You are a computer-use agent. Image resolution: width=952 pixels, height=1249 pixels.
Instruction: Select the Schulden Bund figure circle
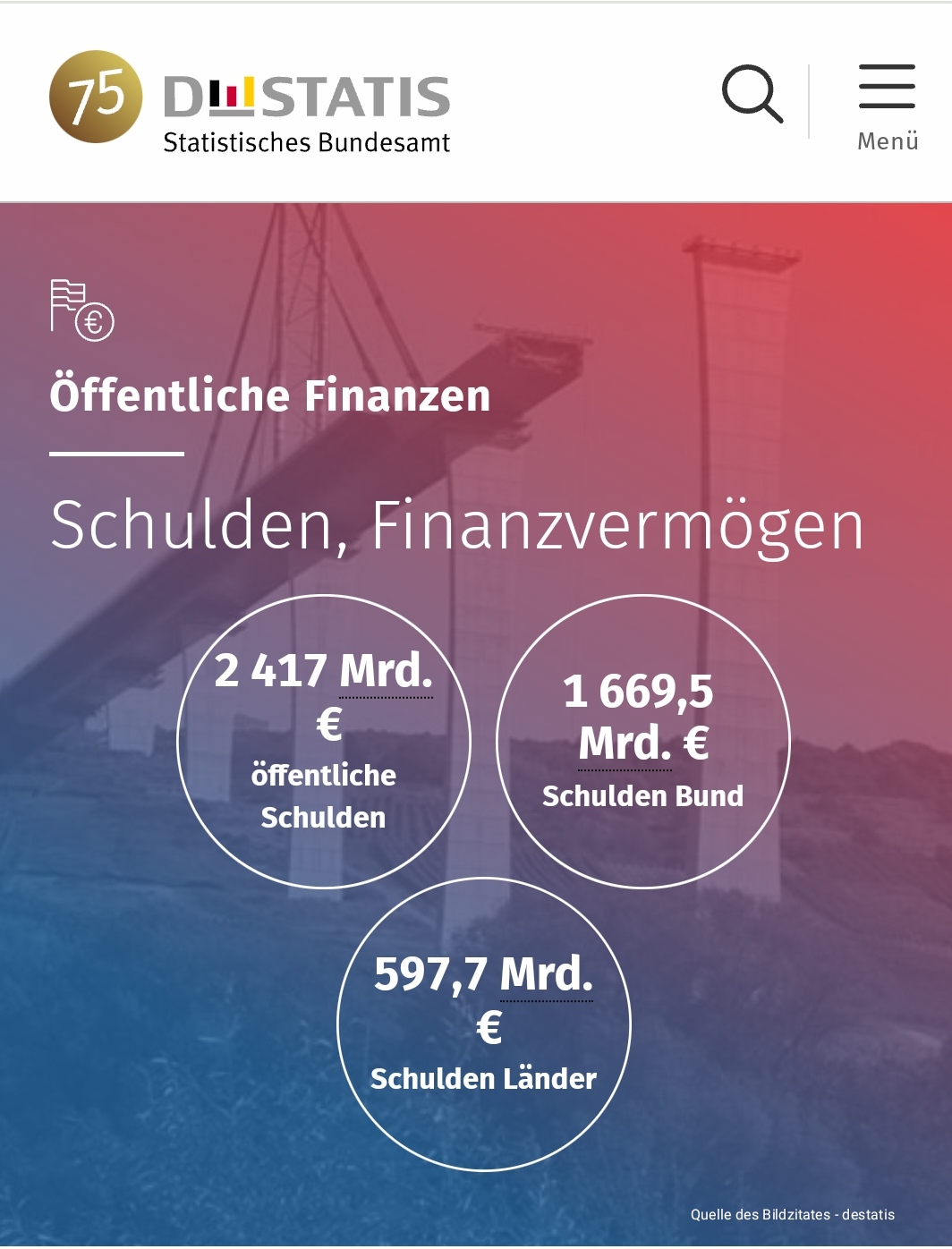point(643,742)
